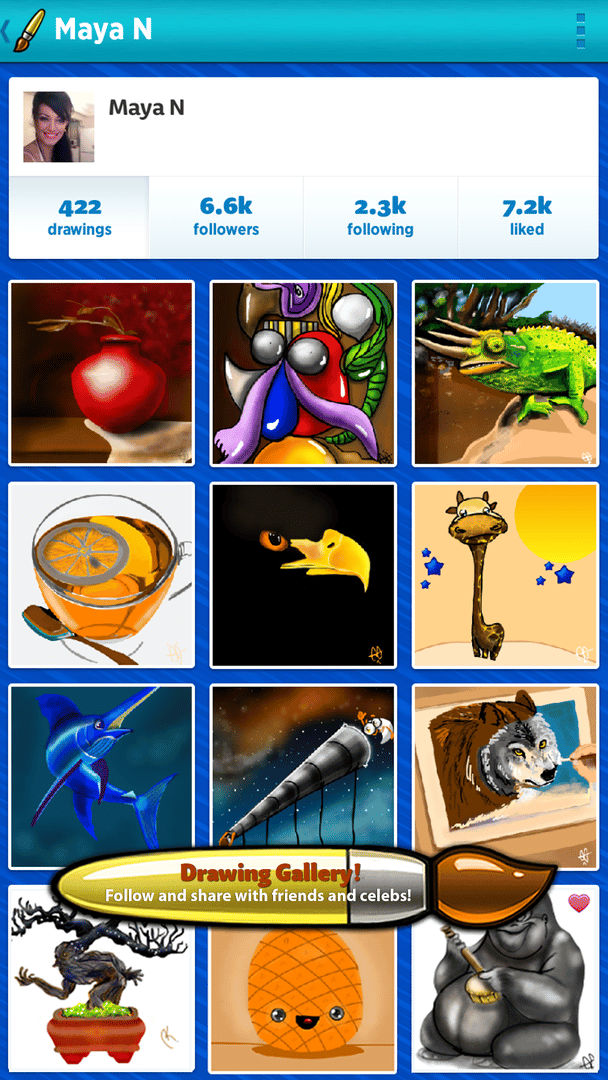608x1080 pixels.
Task: Tap Maya N's profile photo
Action: click(59, 127)
